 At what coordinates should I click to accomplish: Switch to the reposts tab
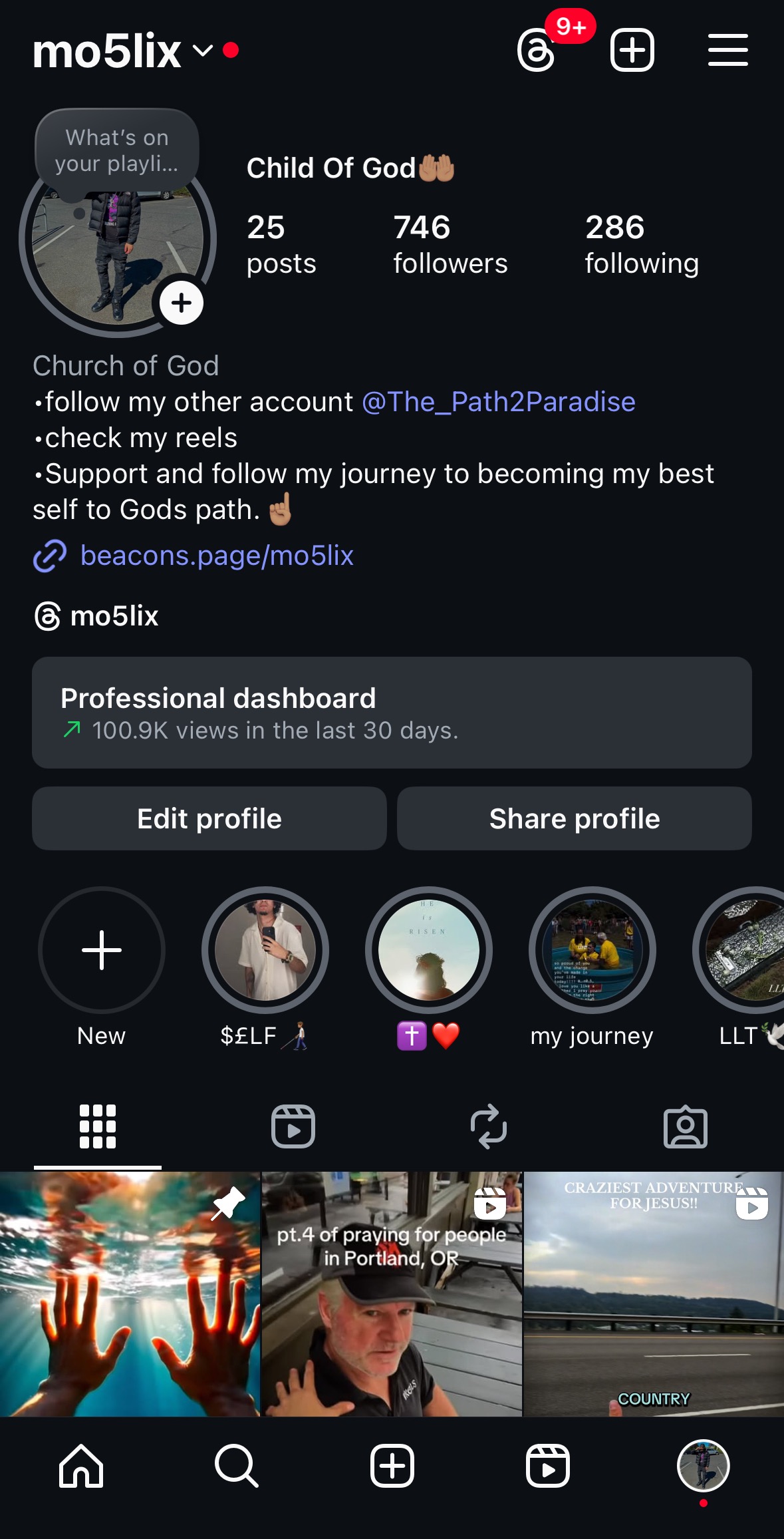tap(489, 1126)
